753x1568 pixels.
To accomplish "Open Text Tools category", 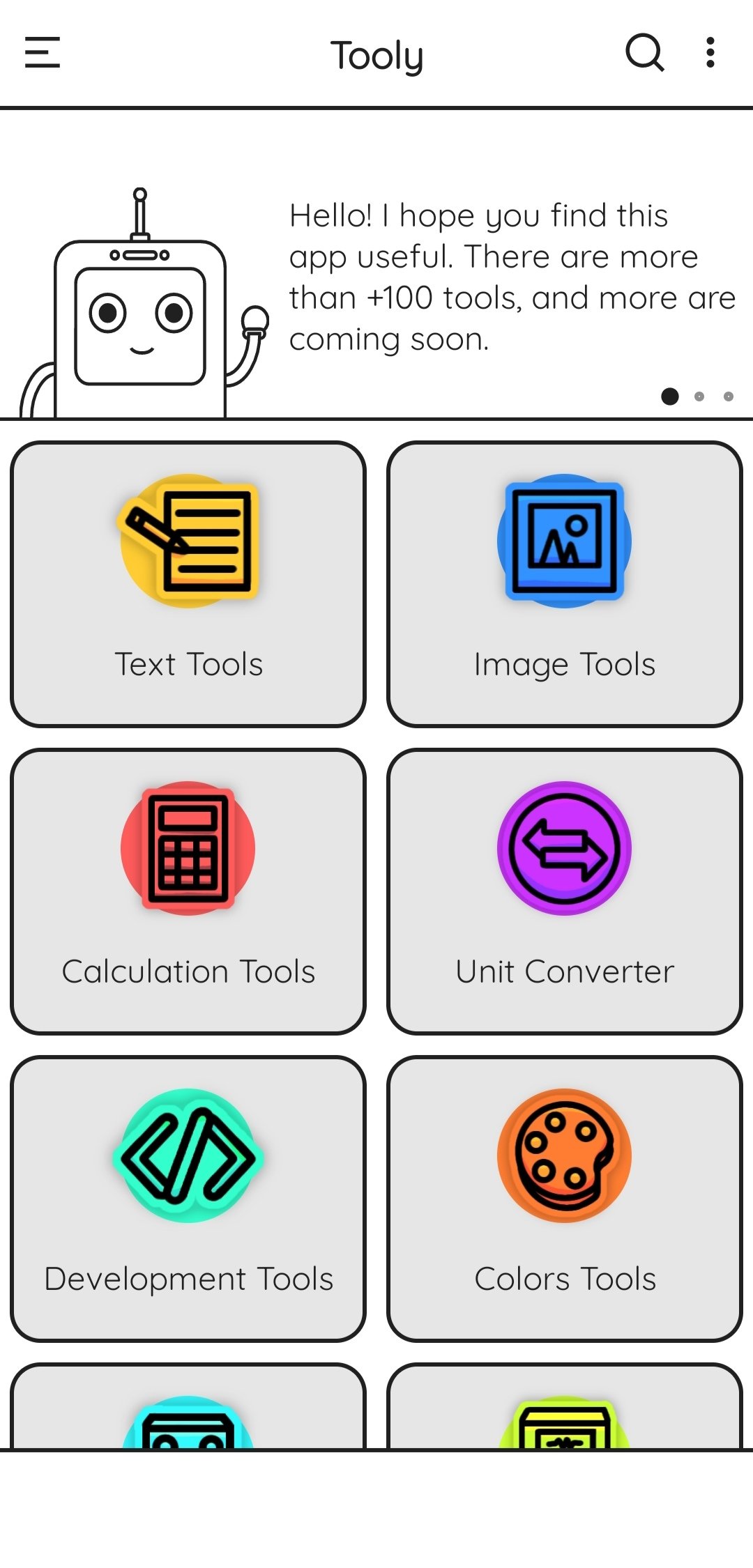I will tap(188, 584).
